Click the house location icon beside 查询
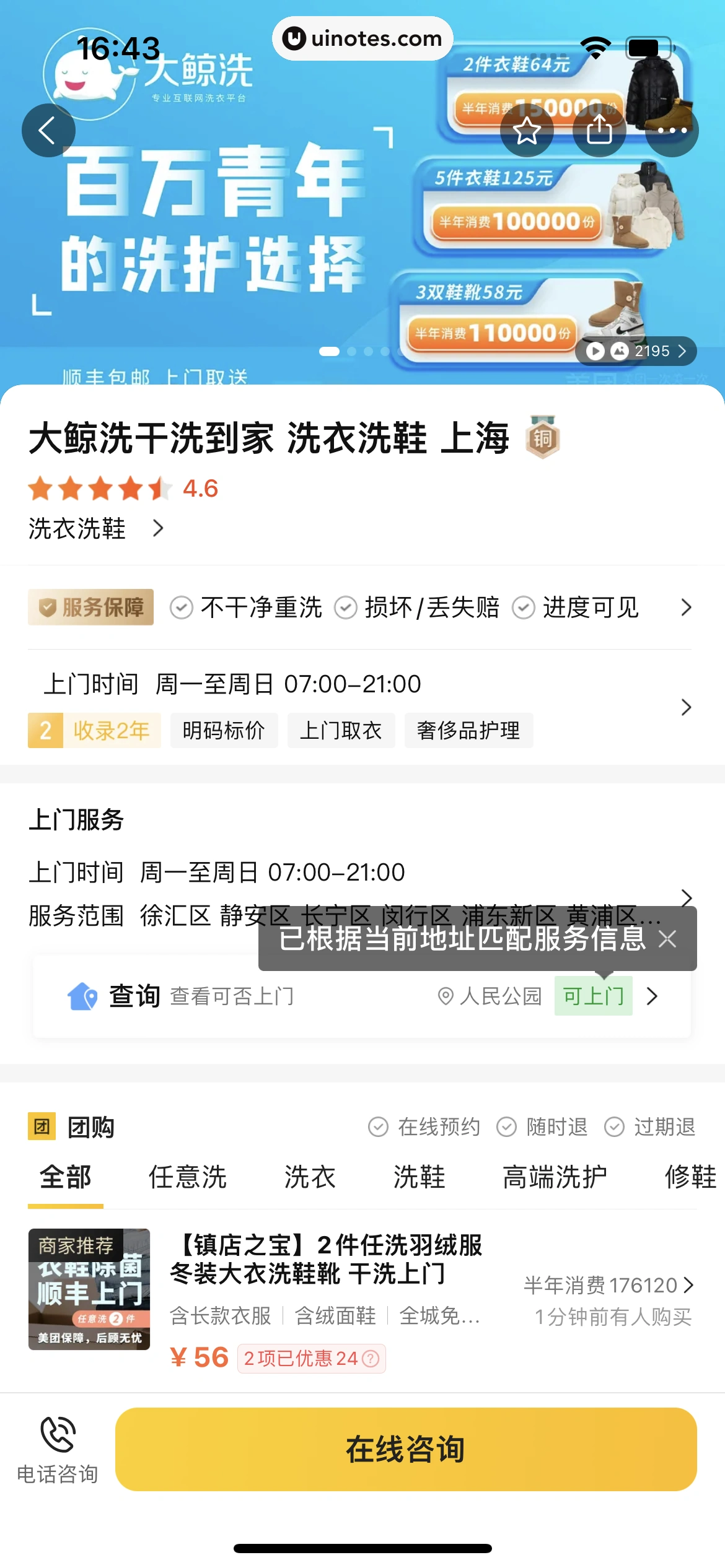This screenshot has width=725, height=1568. [x=81, y=996]
